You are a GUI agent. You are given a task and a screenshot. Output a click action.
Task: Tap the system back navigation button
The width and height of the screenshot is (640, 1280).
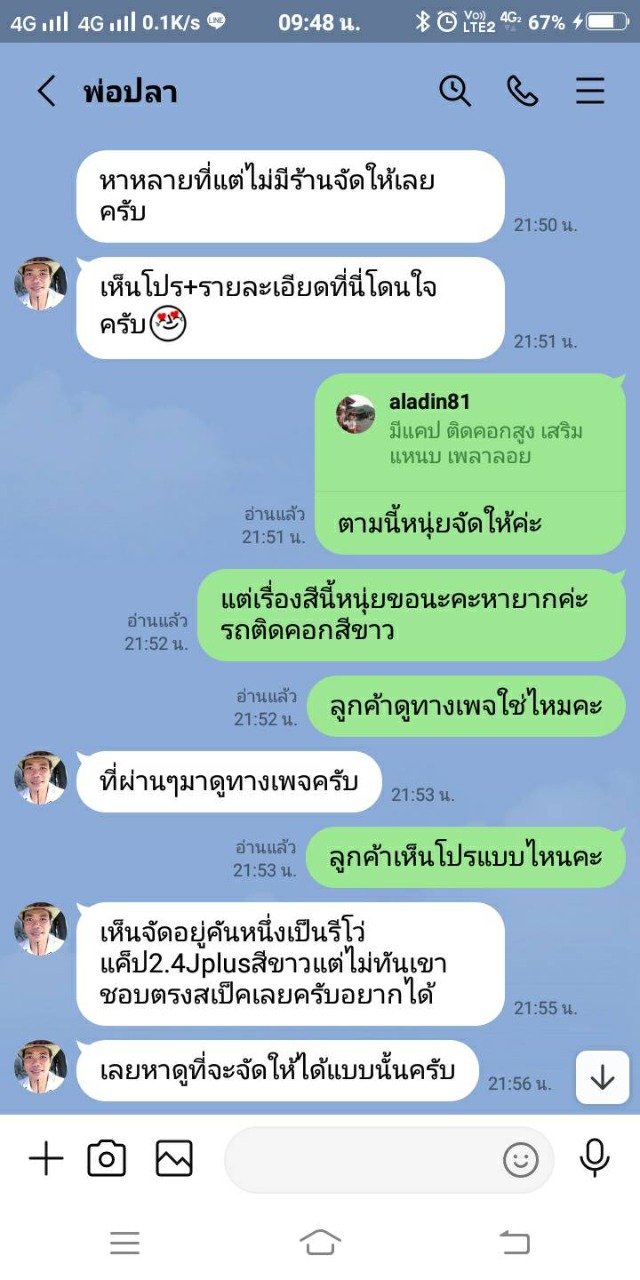[514, 1243]
